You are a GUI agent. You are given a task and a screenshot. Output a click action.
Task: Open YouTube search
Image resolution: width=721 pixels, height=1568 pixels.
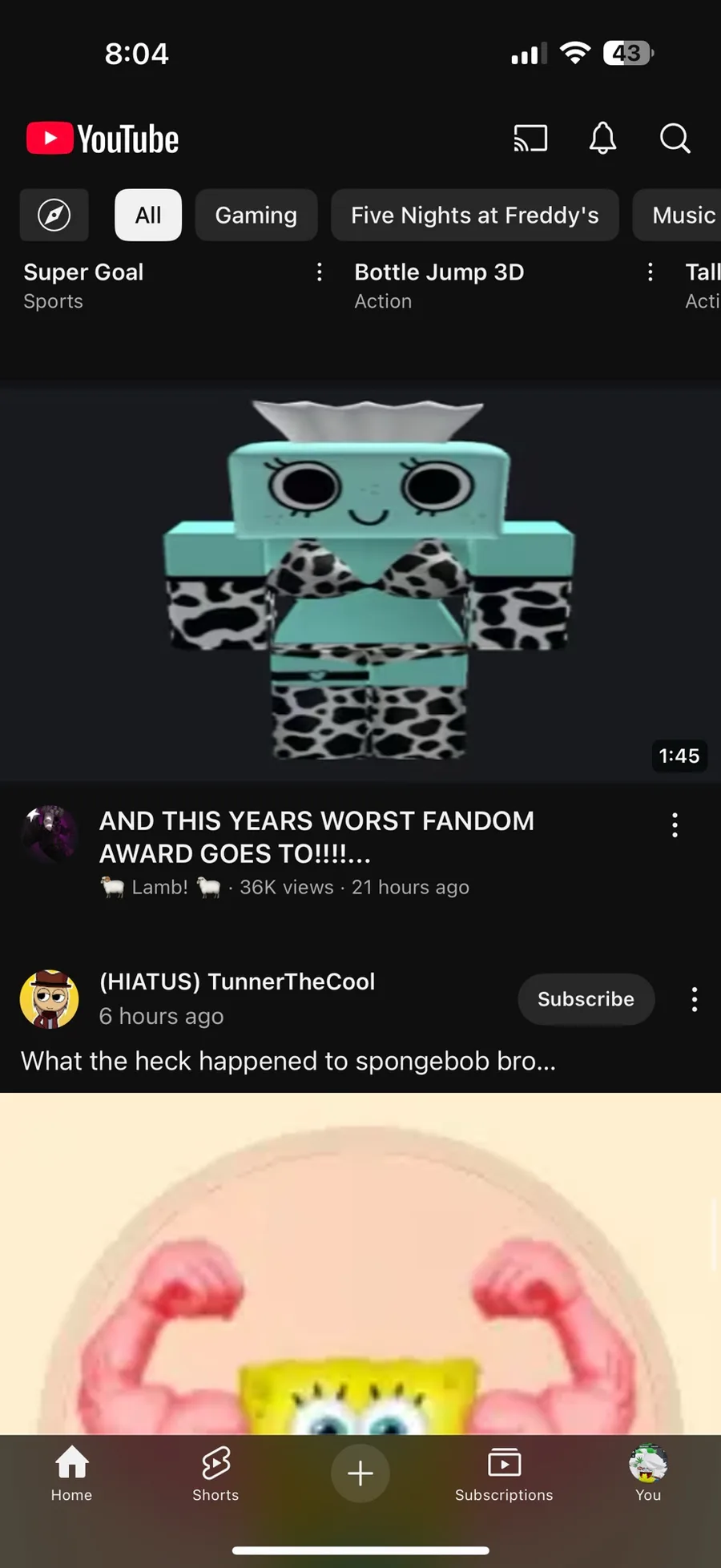pos(675,139)
